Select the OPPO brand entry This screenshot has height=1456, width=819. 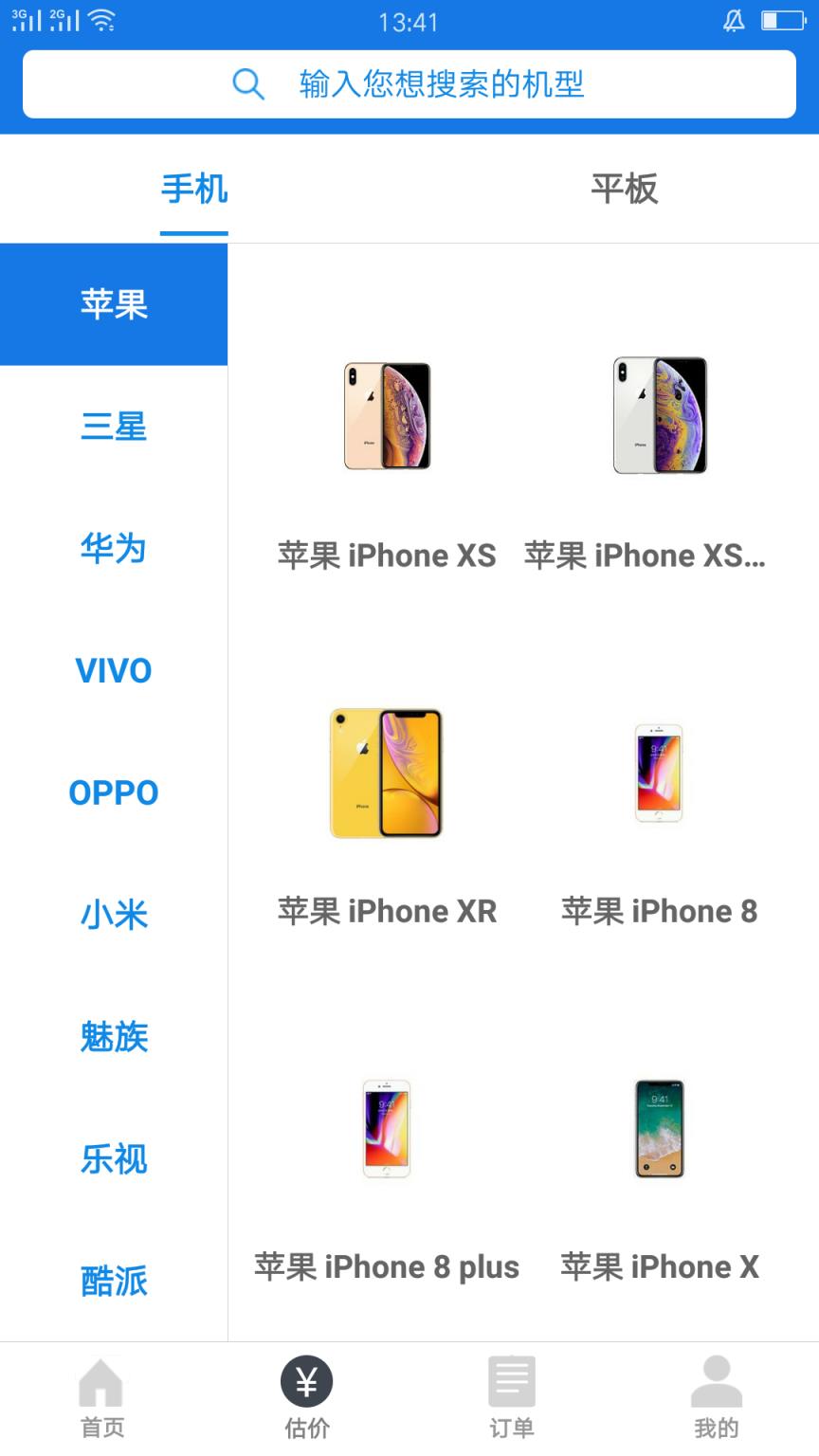(x=114, y=792)
